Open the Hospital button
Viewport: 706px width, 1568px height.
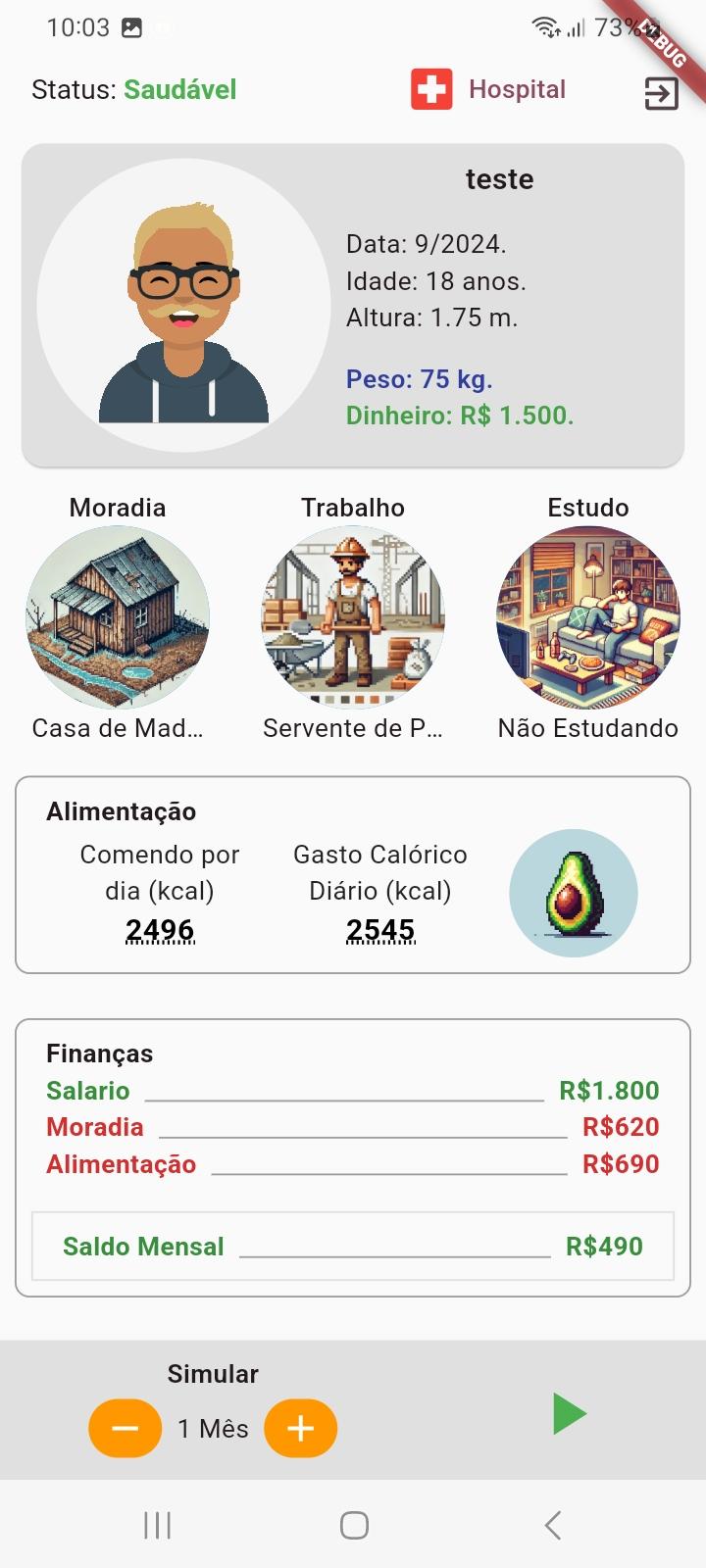click(x=488, y=89)
